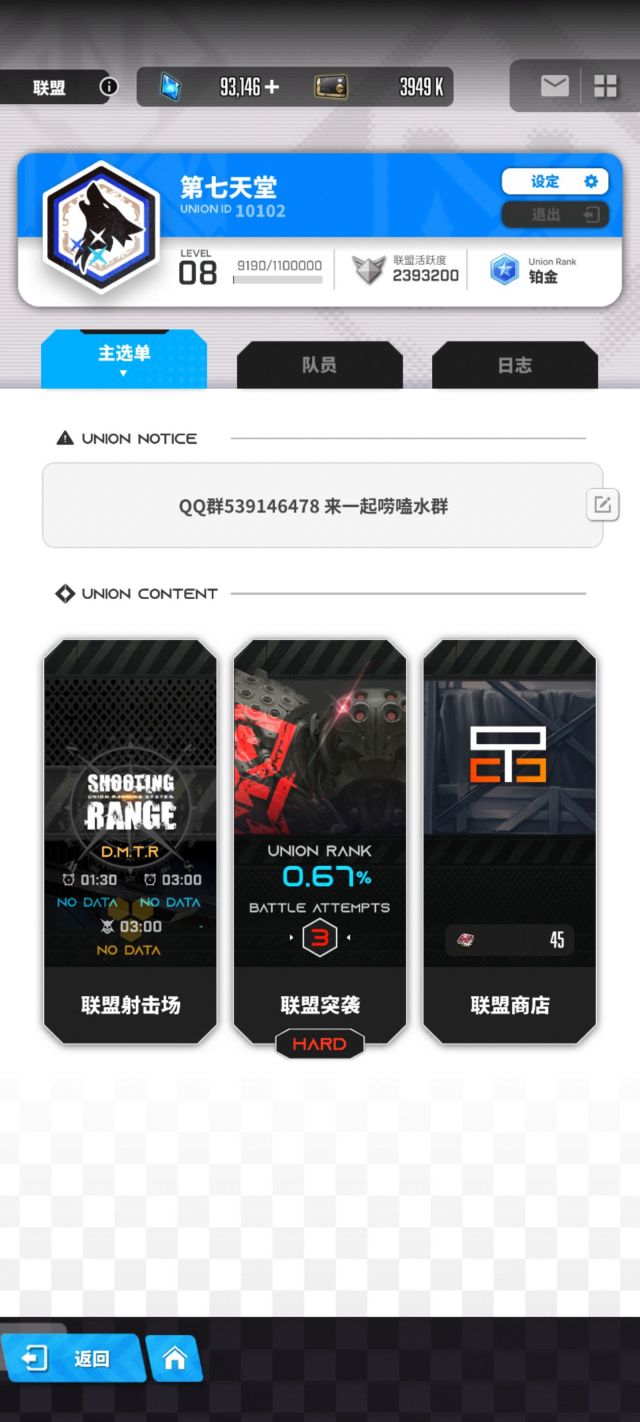Select the 主选单 tab
Image resolution: width=640 pixels, height=1422 pixels.
[124, 358]
